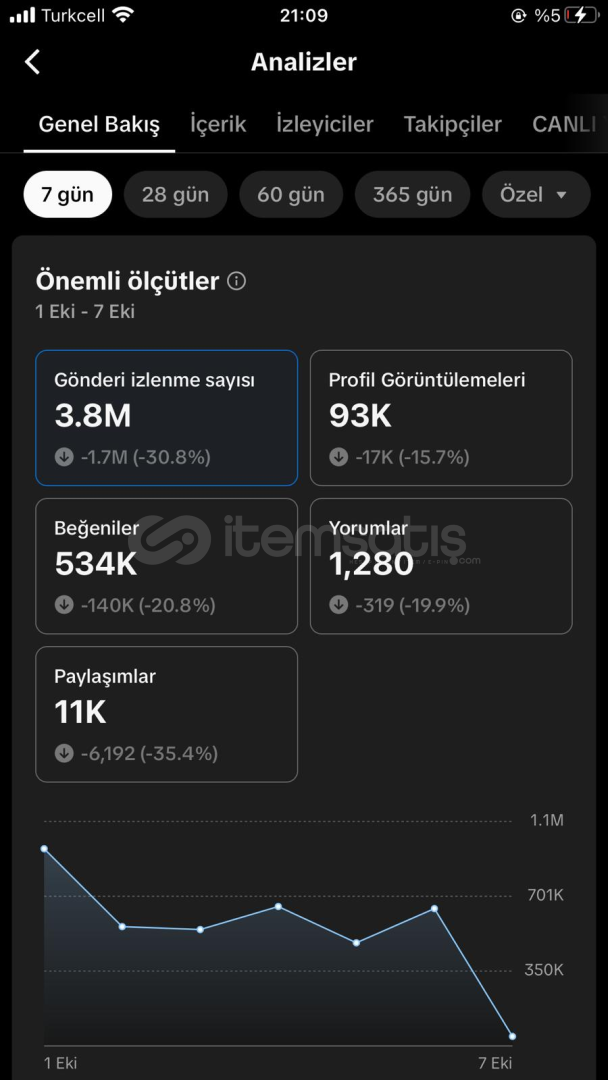Select the Genel Bakış tab
Viewport: 608px width, 1080px height.
pos(99,124)
